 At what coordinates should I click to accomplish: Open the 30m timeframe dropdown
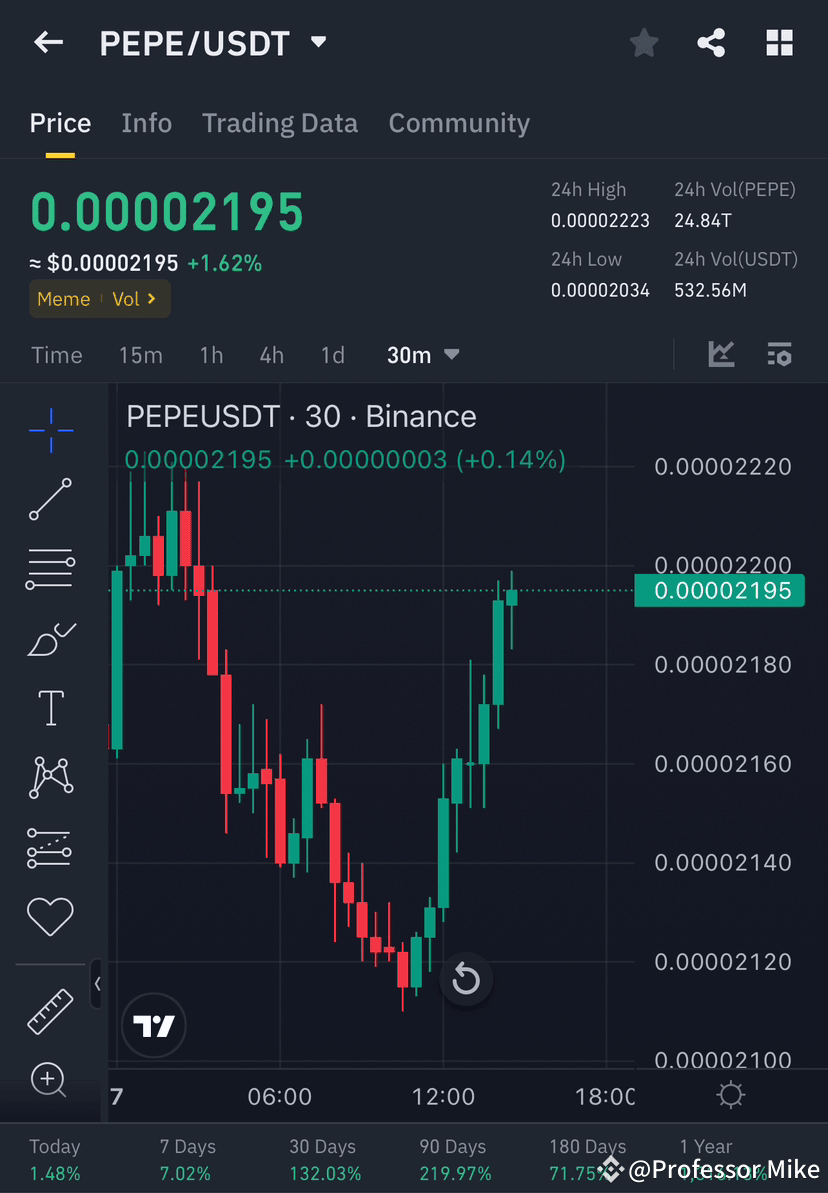click(x=422, y=354)
